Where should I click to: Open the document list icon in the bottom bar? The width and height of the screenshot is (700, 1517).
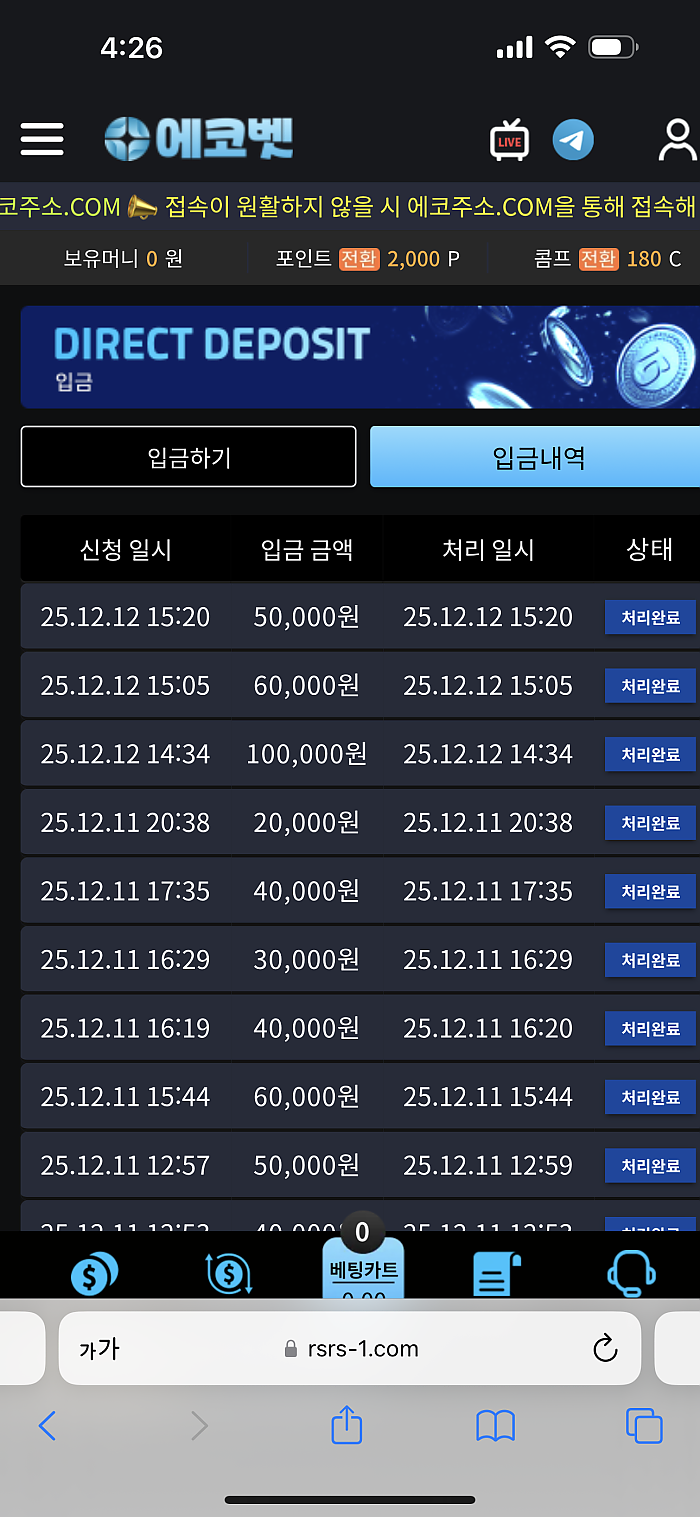tap(496, 1274)
